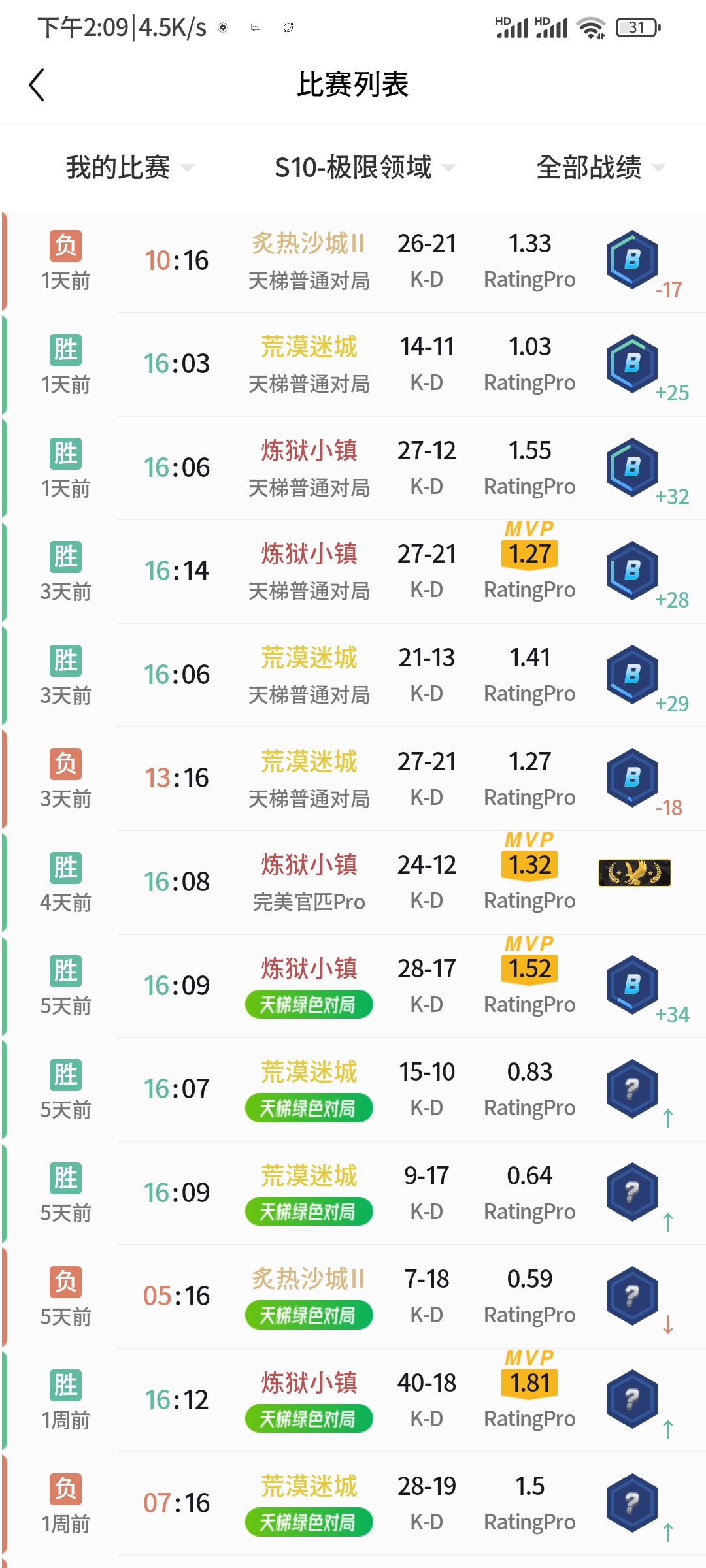Open the 完美官匹Pro match from 4天前
The height and width of the screenshot is (1568, 706).
(353, 882)
